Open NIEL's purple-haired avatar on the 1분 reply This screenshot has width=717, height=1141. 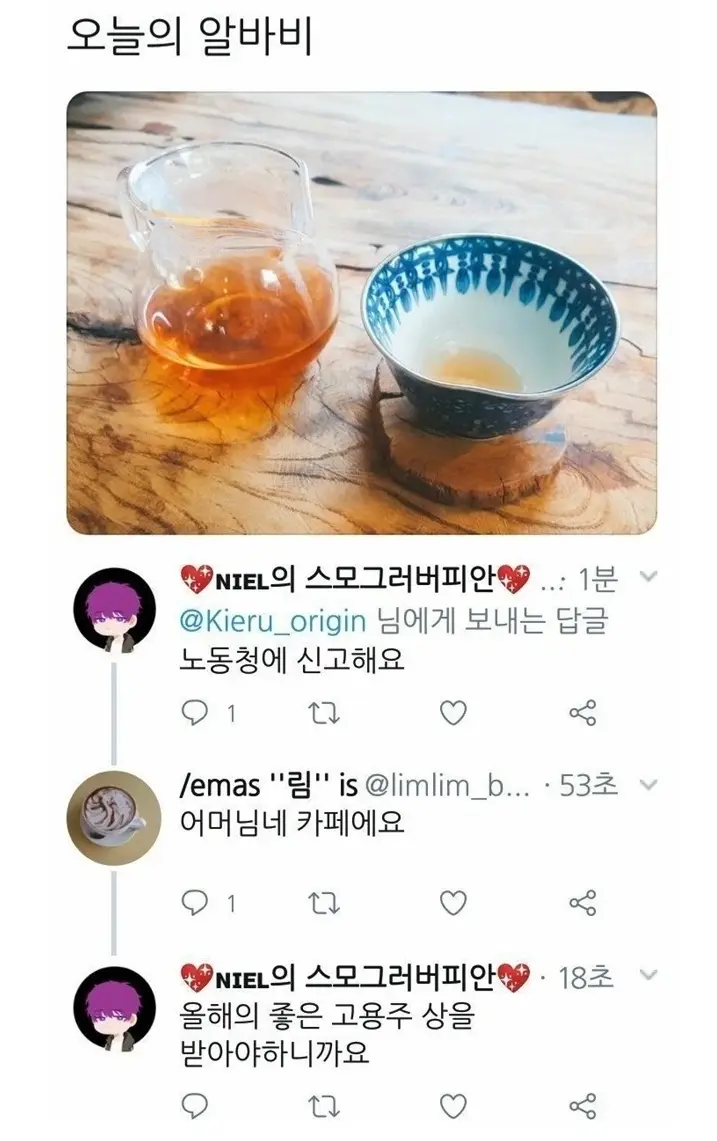coord(114,610)
